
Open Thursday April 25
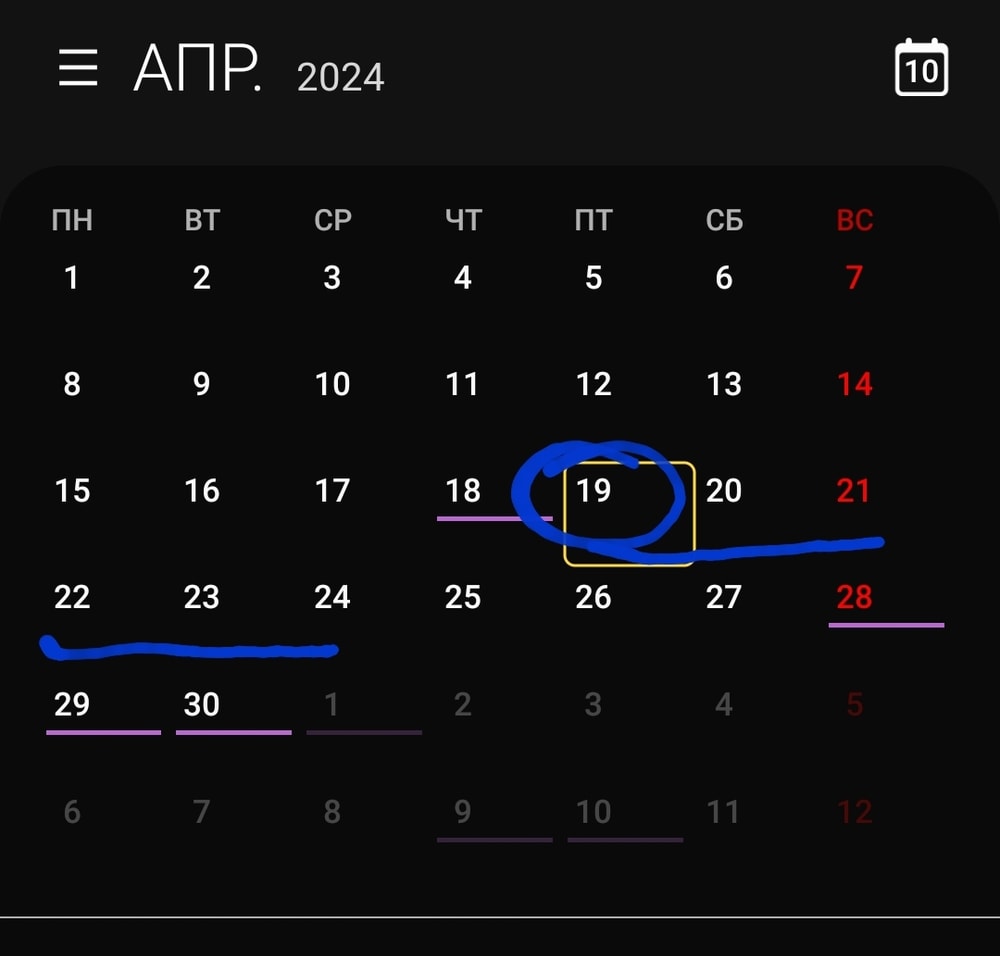[x=463, y=597]
